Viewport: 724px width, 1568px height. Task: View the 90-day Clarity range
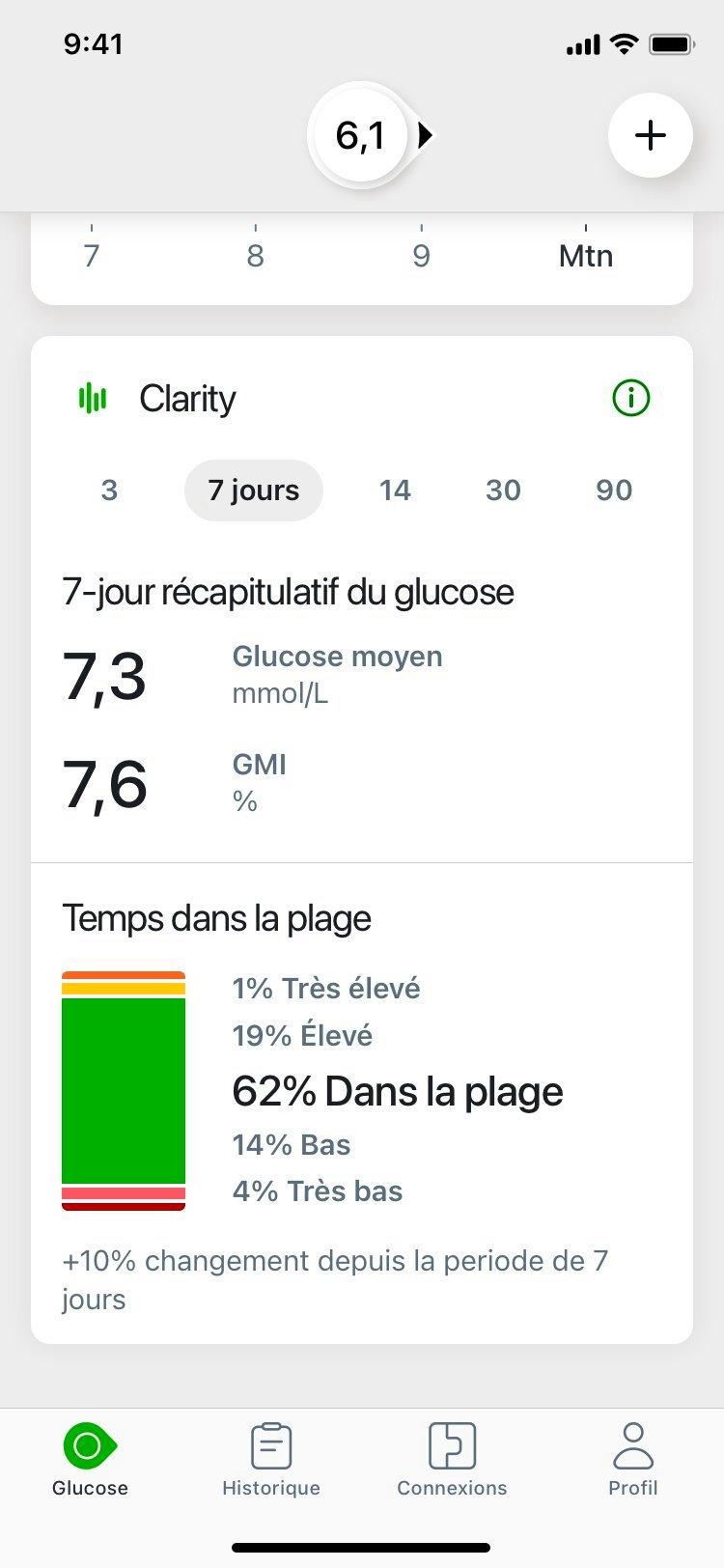614,490
